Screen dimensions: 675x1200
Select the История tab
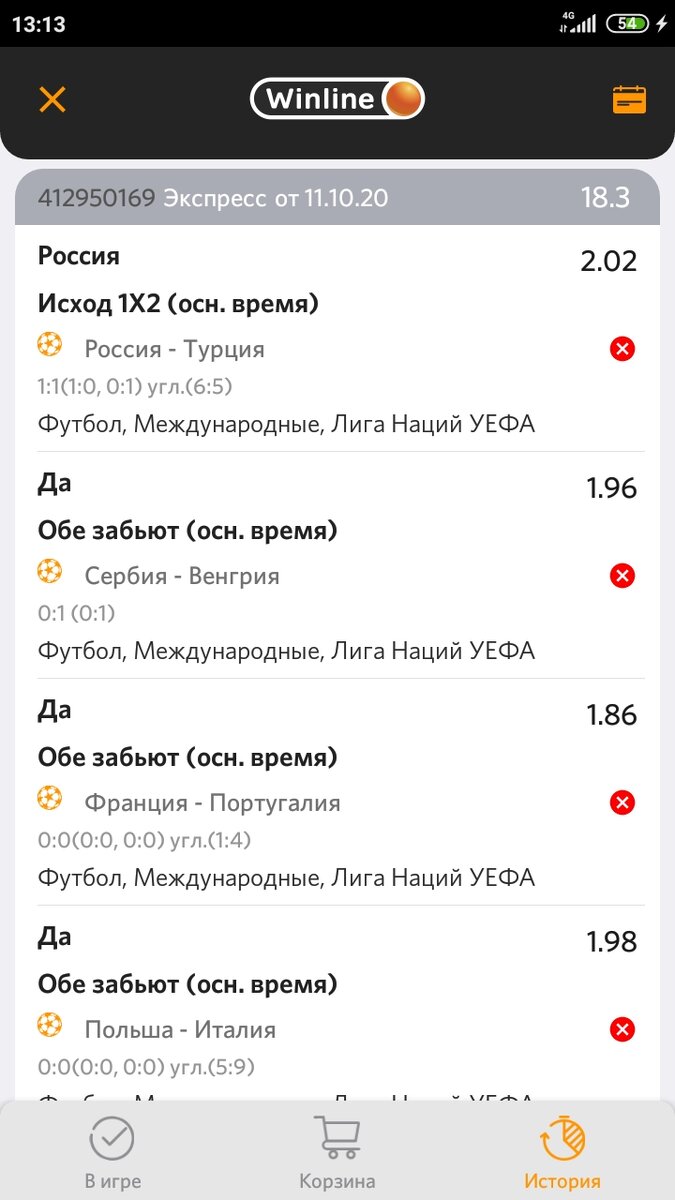[563, 1152]
